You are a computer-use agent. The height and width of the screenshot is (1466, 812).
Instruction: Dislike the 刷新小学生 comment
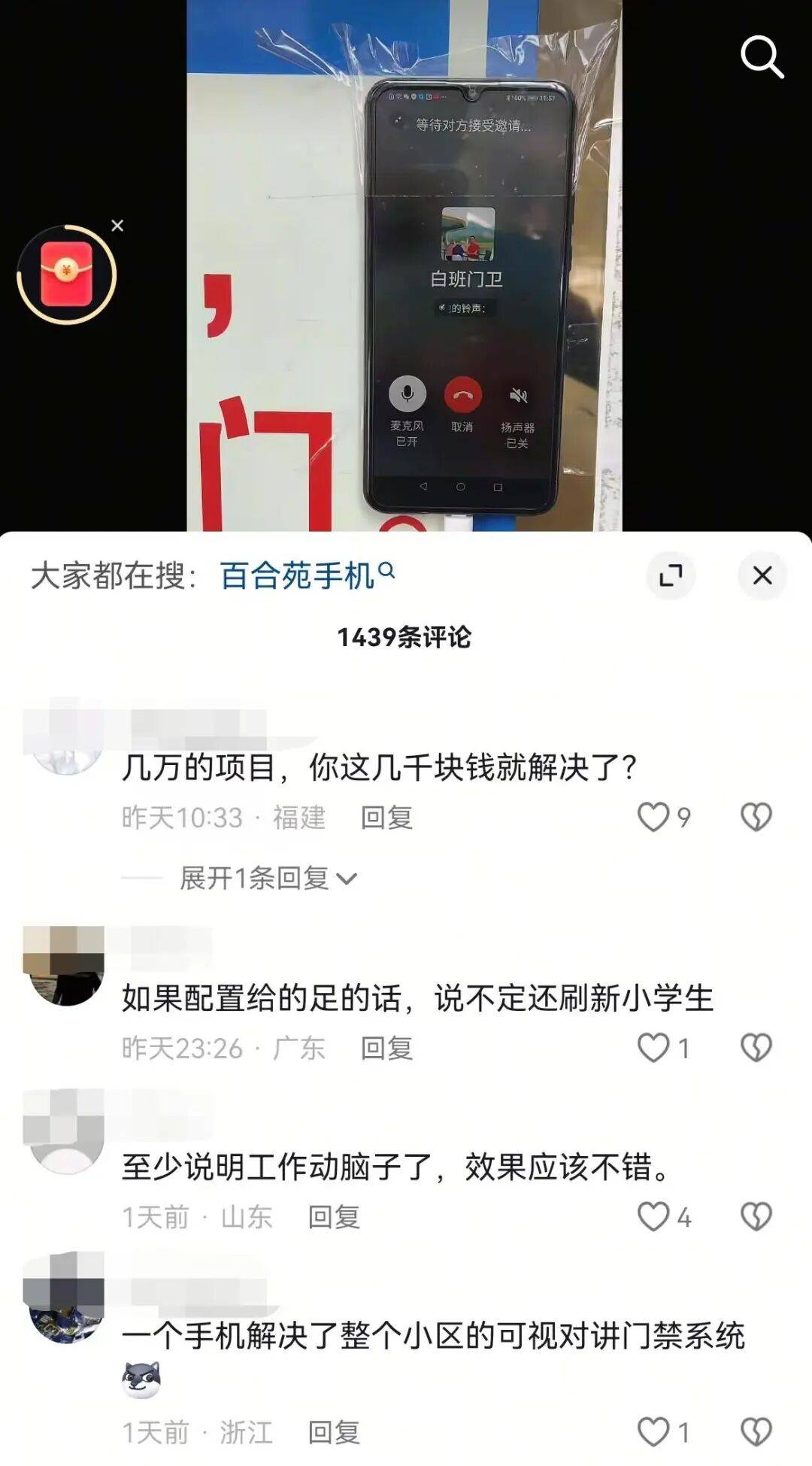point(756,1048)
